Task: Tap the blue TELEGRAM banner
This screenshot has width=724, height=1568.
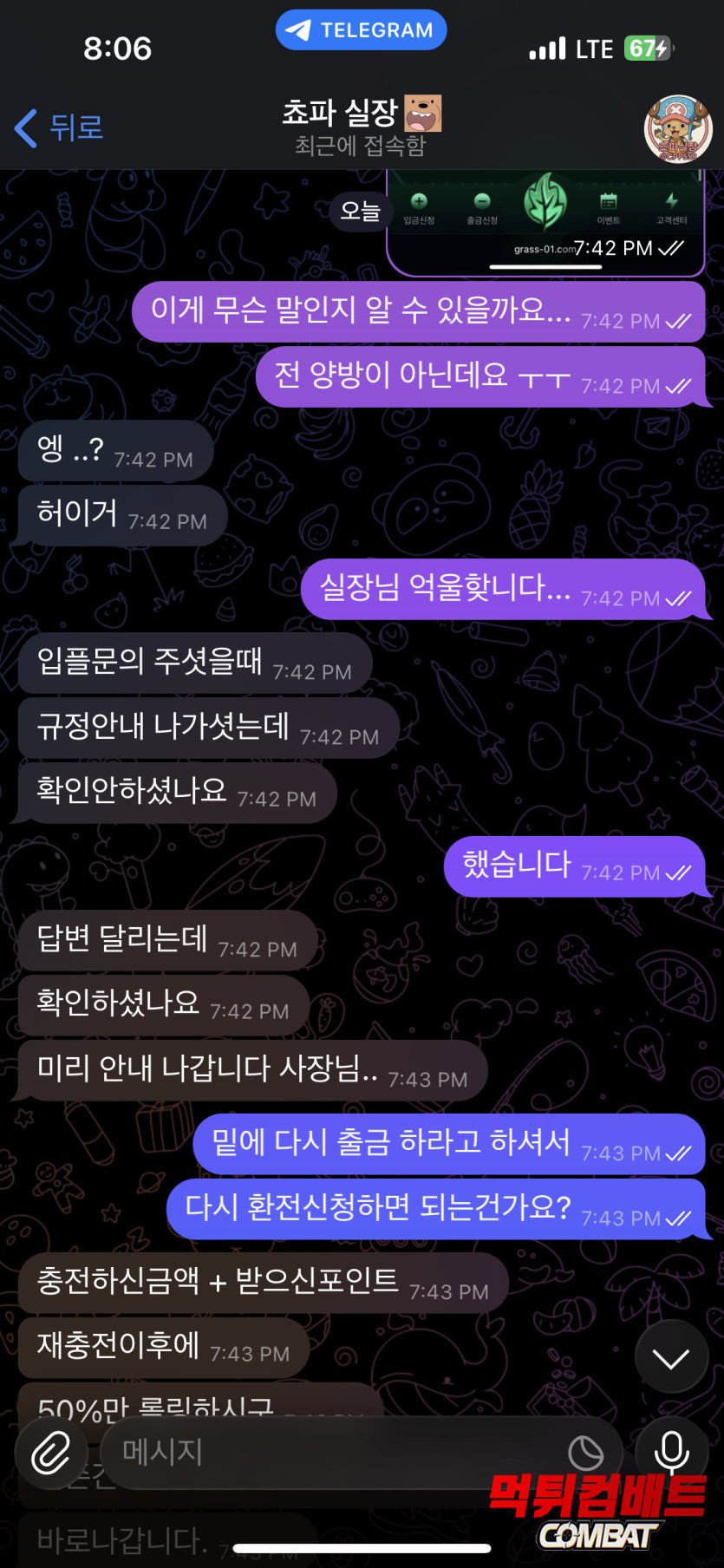Action: [x=361, y=29]
